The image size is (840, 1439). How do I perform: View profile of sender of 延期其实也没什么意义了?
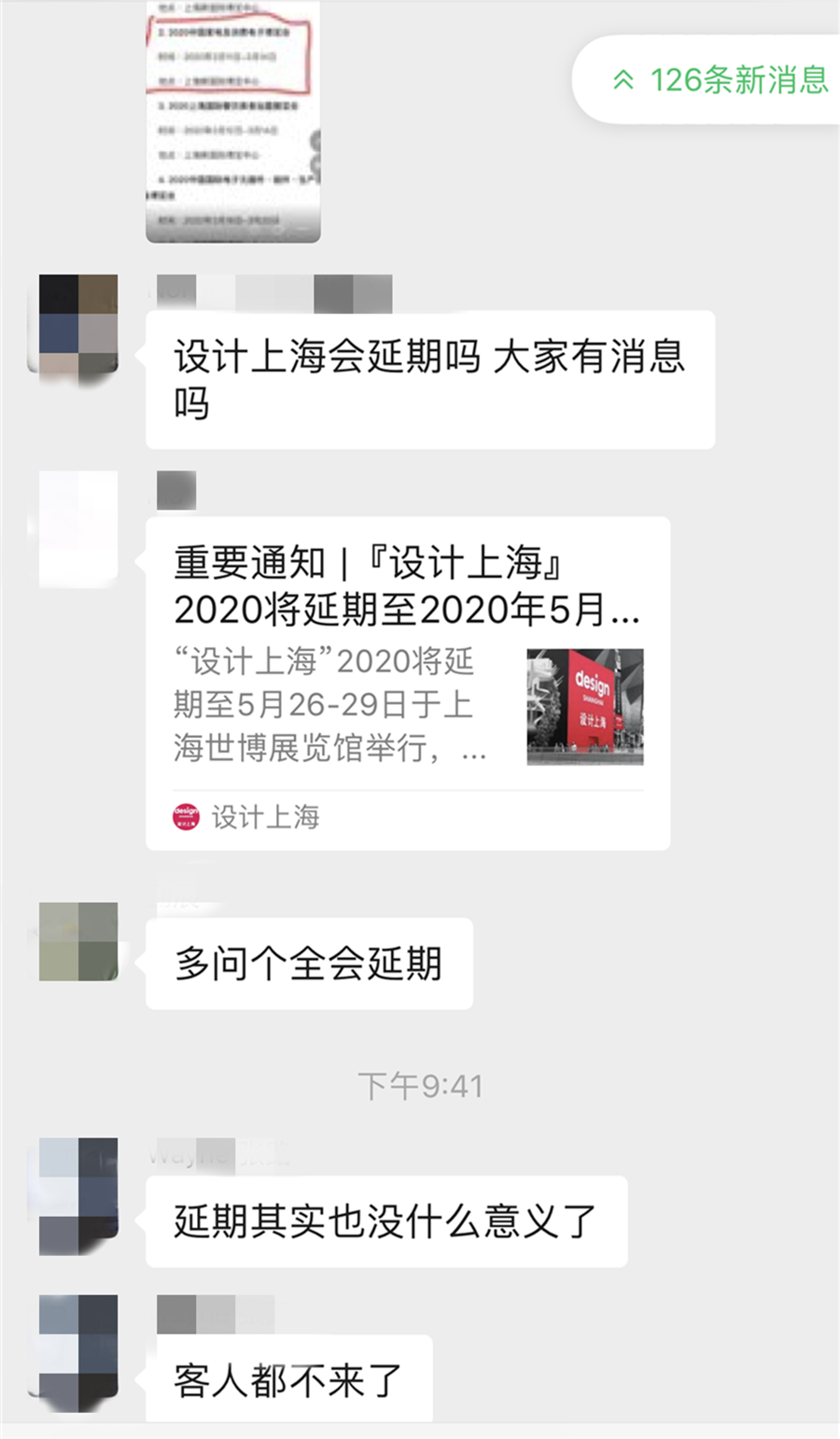pyautogui.click(x=78, y=1195)
